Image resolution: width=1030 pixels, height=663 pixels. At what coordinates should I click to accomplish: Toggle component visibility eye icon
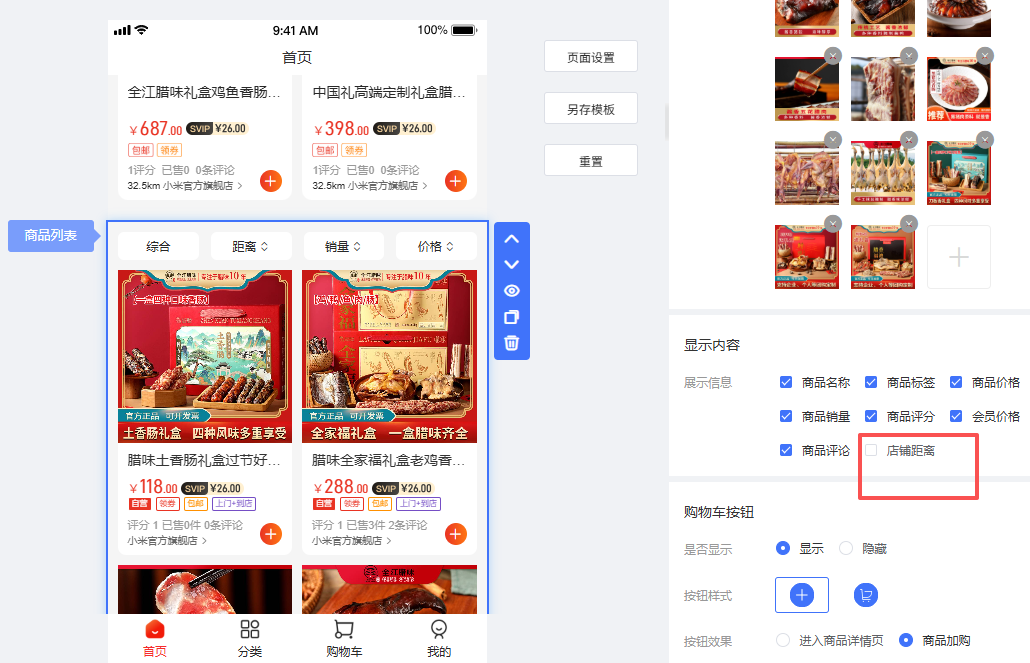click(x=511, y=291)
